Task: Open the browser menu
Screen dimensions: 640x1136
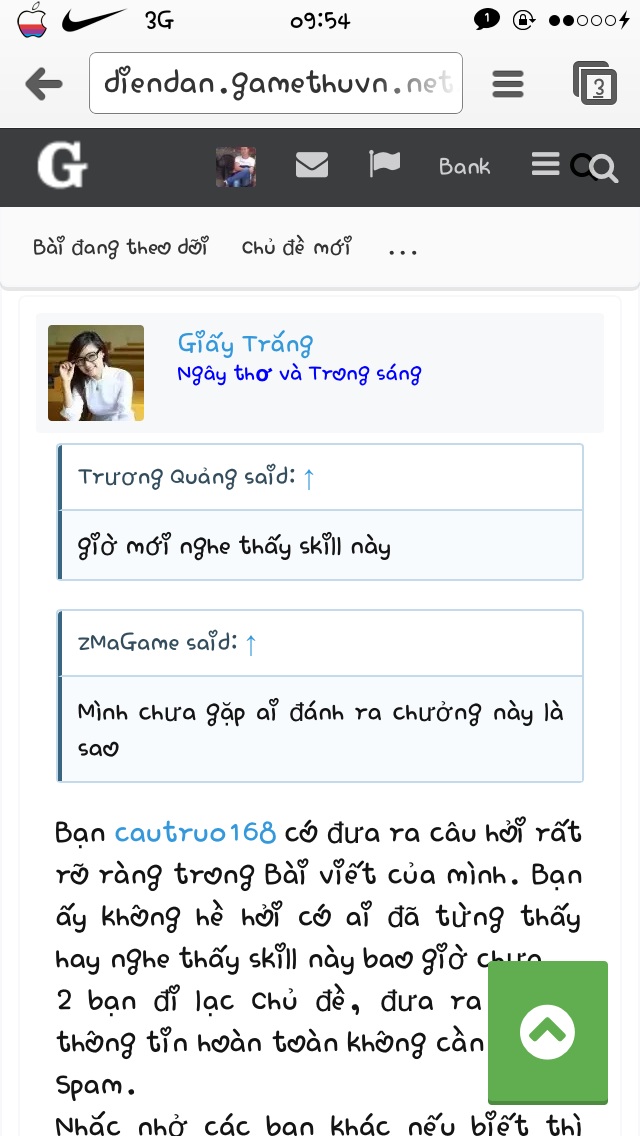Action: tap(508, 84)
